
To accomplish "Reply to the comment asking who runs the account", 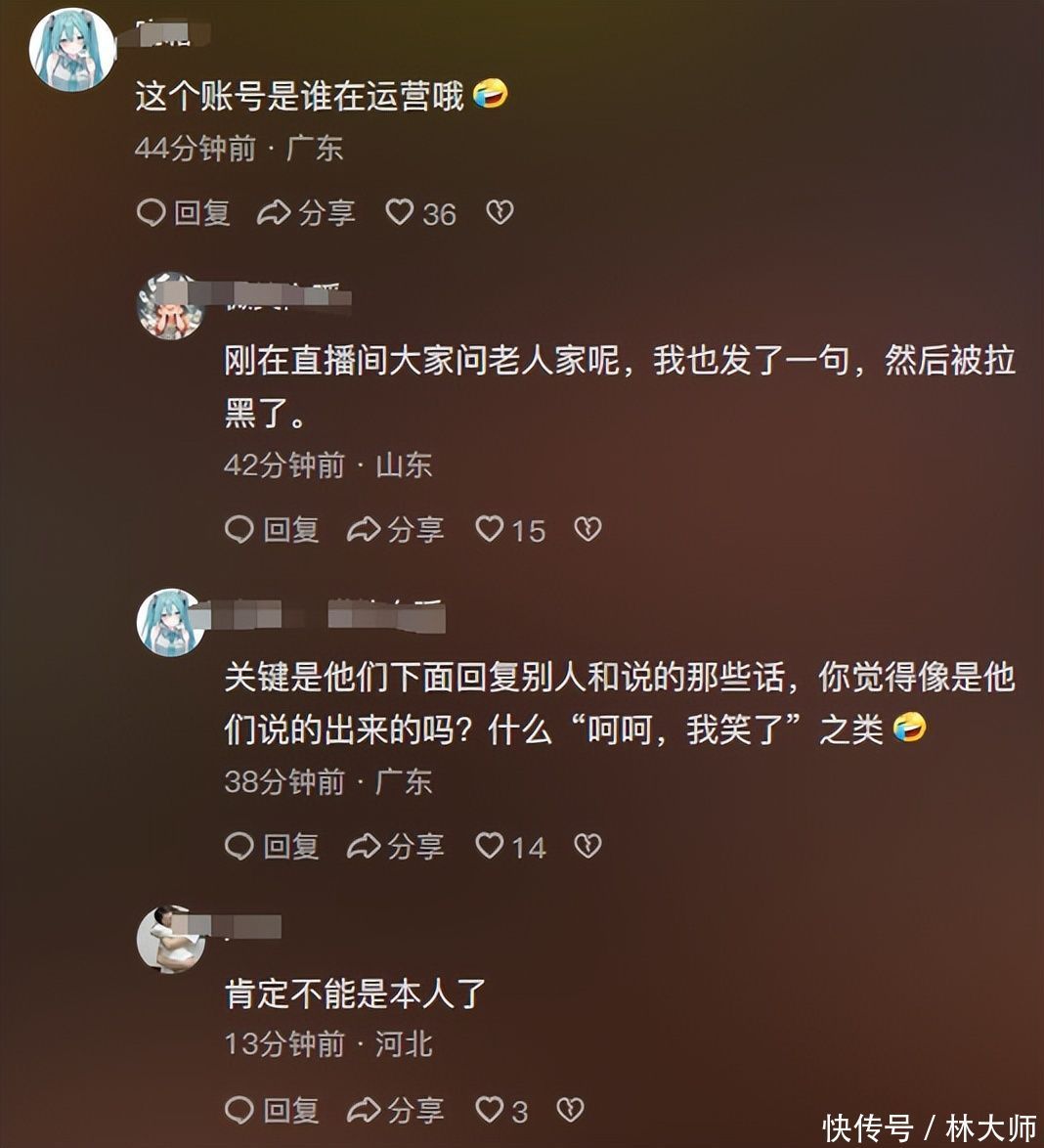I will pyautogui.click(x=183, y=212).
